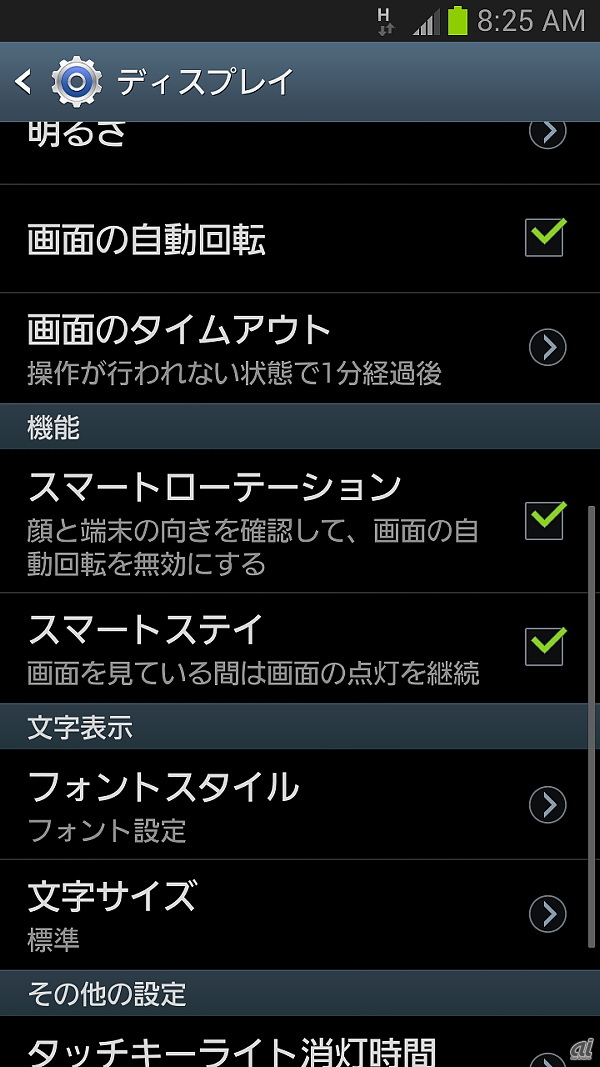Uncheck 画面の自動回転 checkbox

pyautogui.click(x=545, y=238)
